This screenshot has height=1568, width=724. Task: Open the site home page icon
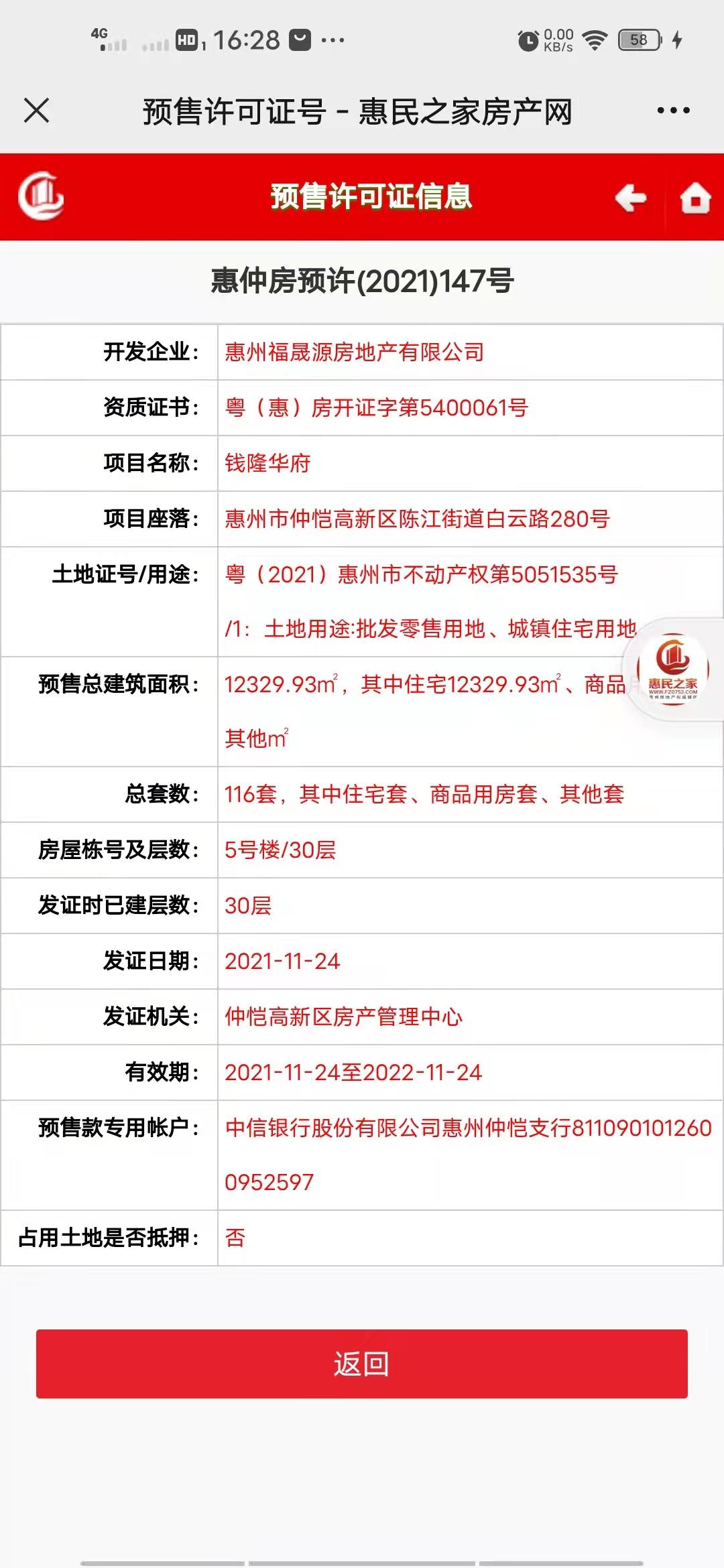[x=695, y=198]
